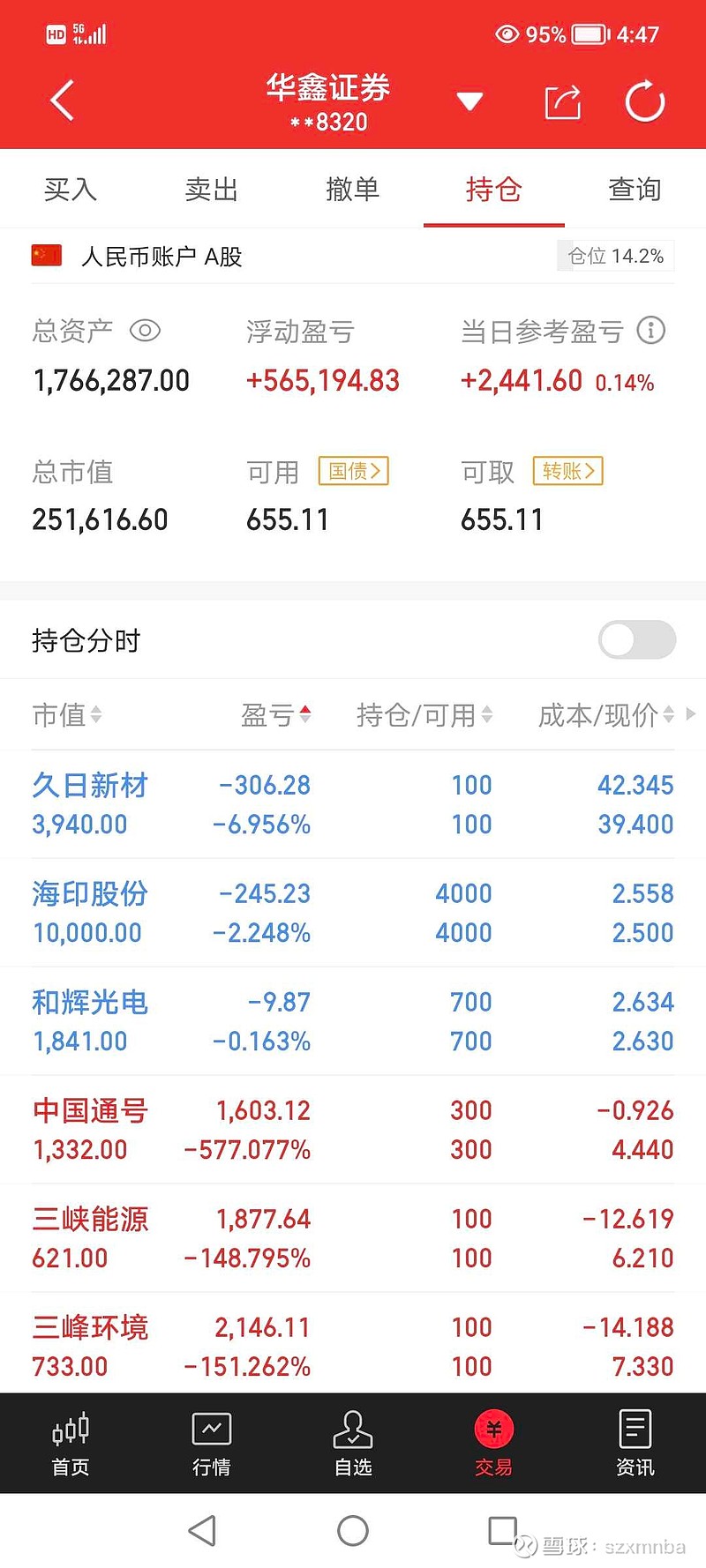Open the account switcher dropdown arrow
The image size is (706, 1568).
(x=469, y=102)
